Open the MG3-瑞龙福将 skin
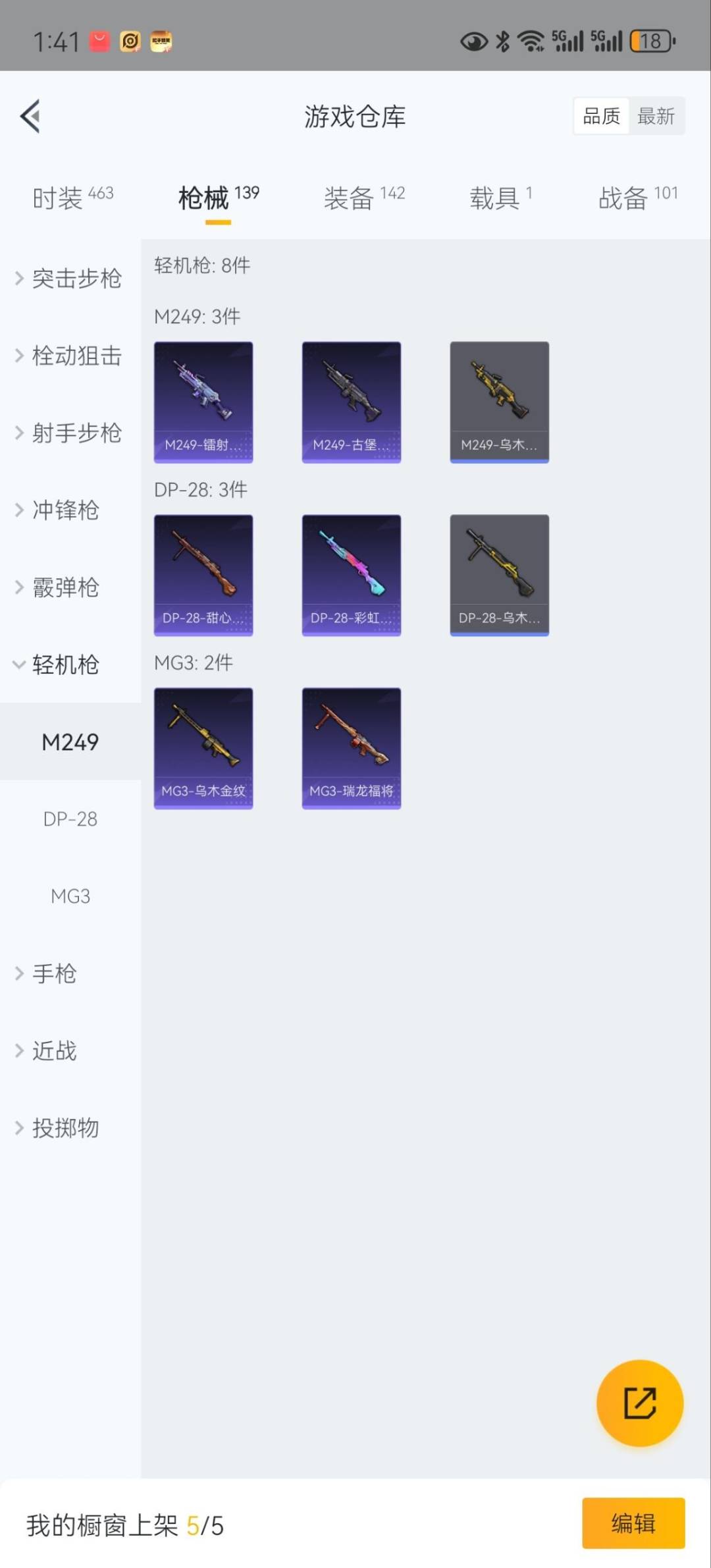Screen dimensions: 711x1568 point(352,748)
